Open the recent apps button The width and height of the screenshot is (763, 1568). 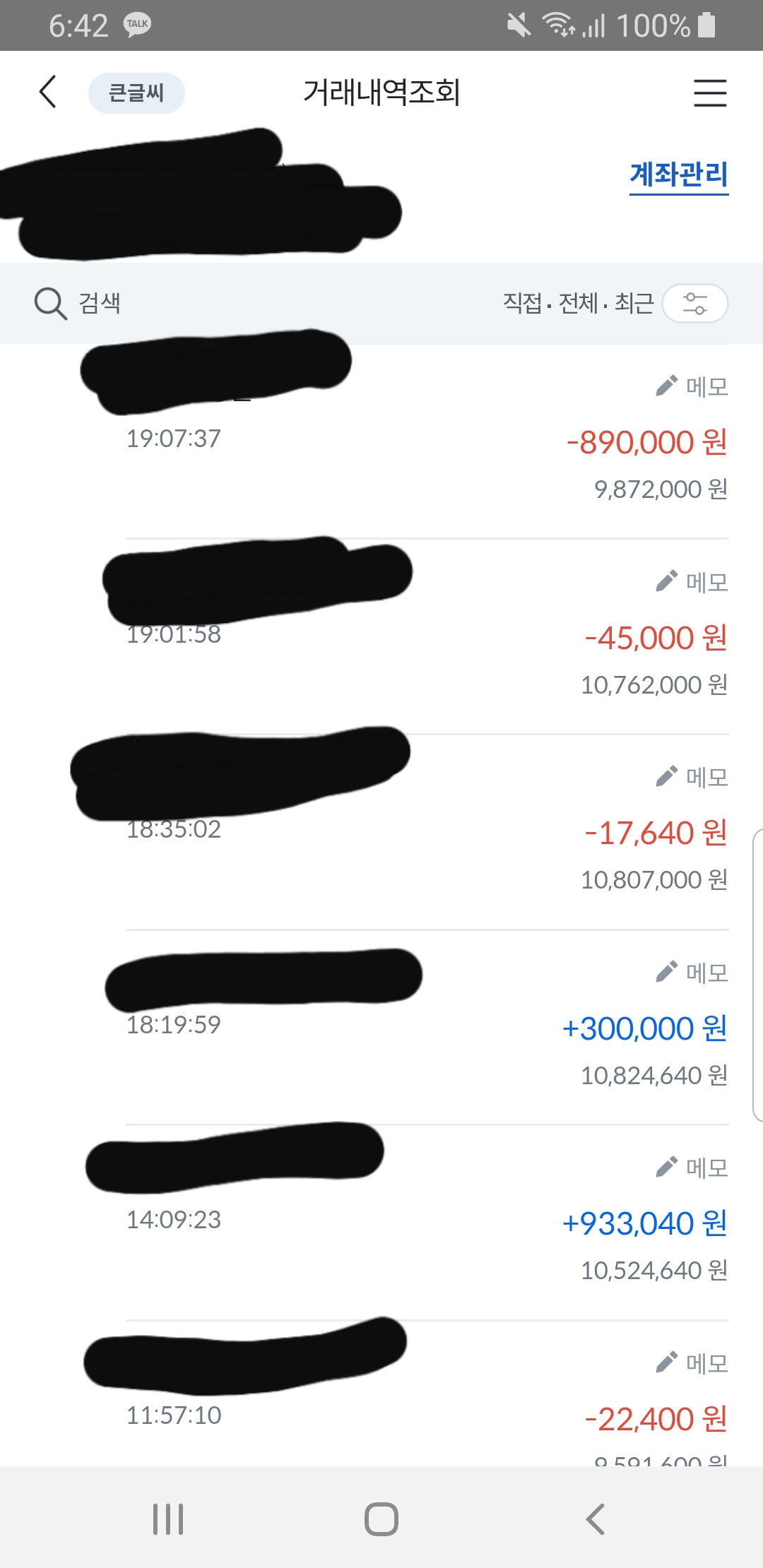(x=168, y=1519)
